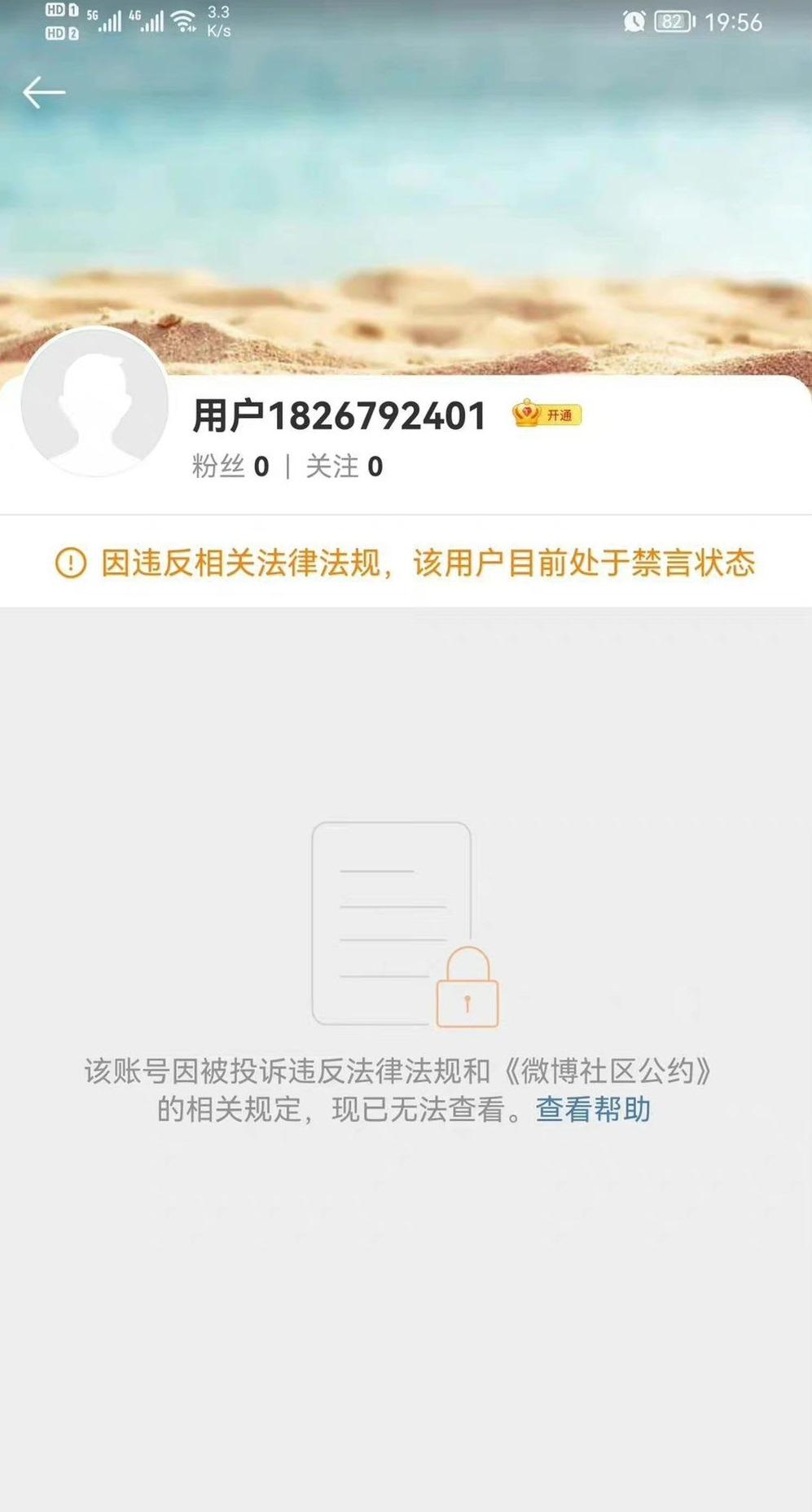Open the crown membership badge icon

pyautogui.click(x=526, y=415)
